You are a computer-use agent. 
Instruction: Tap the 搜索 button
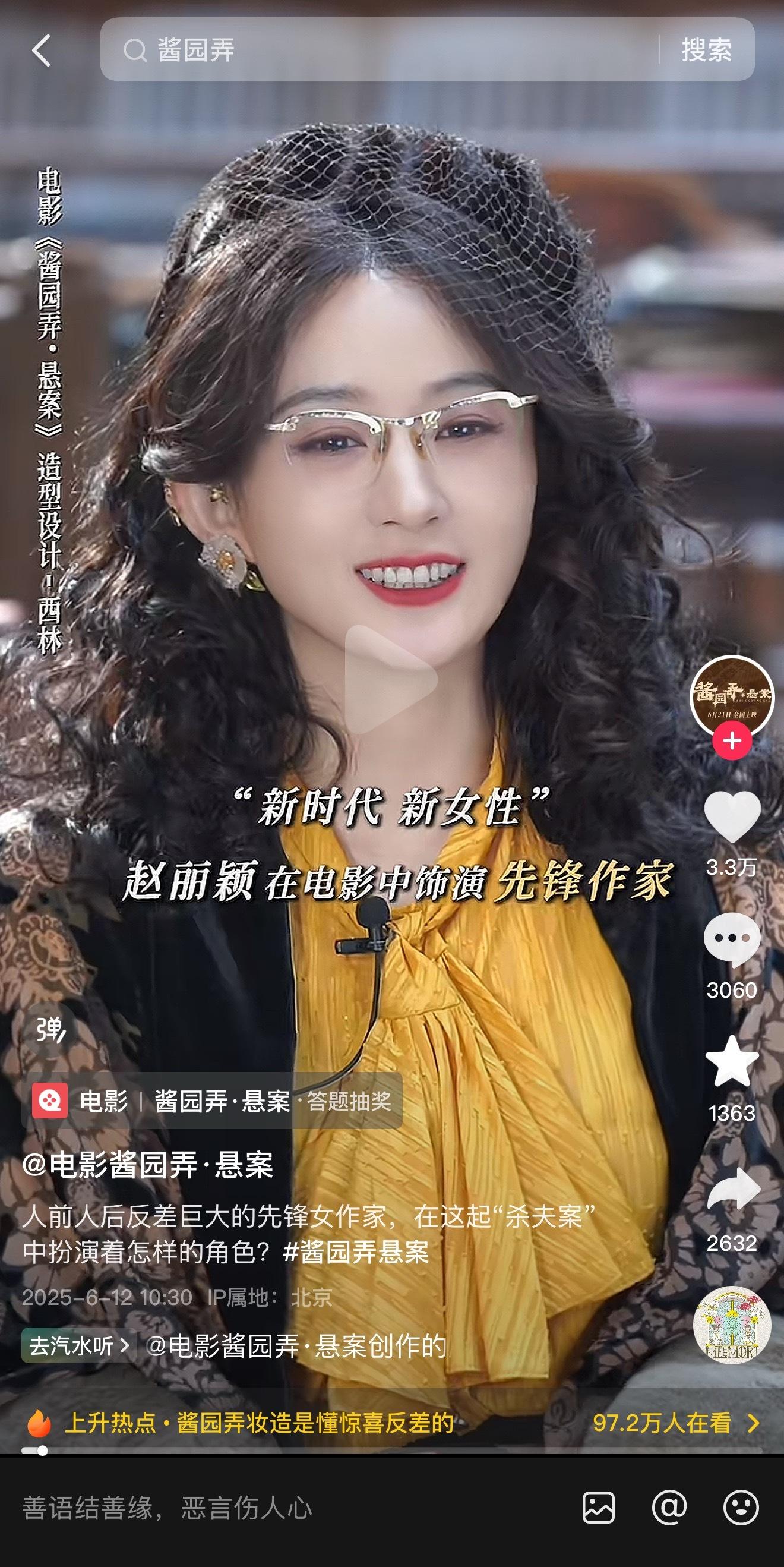click(x=706, y=50)
